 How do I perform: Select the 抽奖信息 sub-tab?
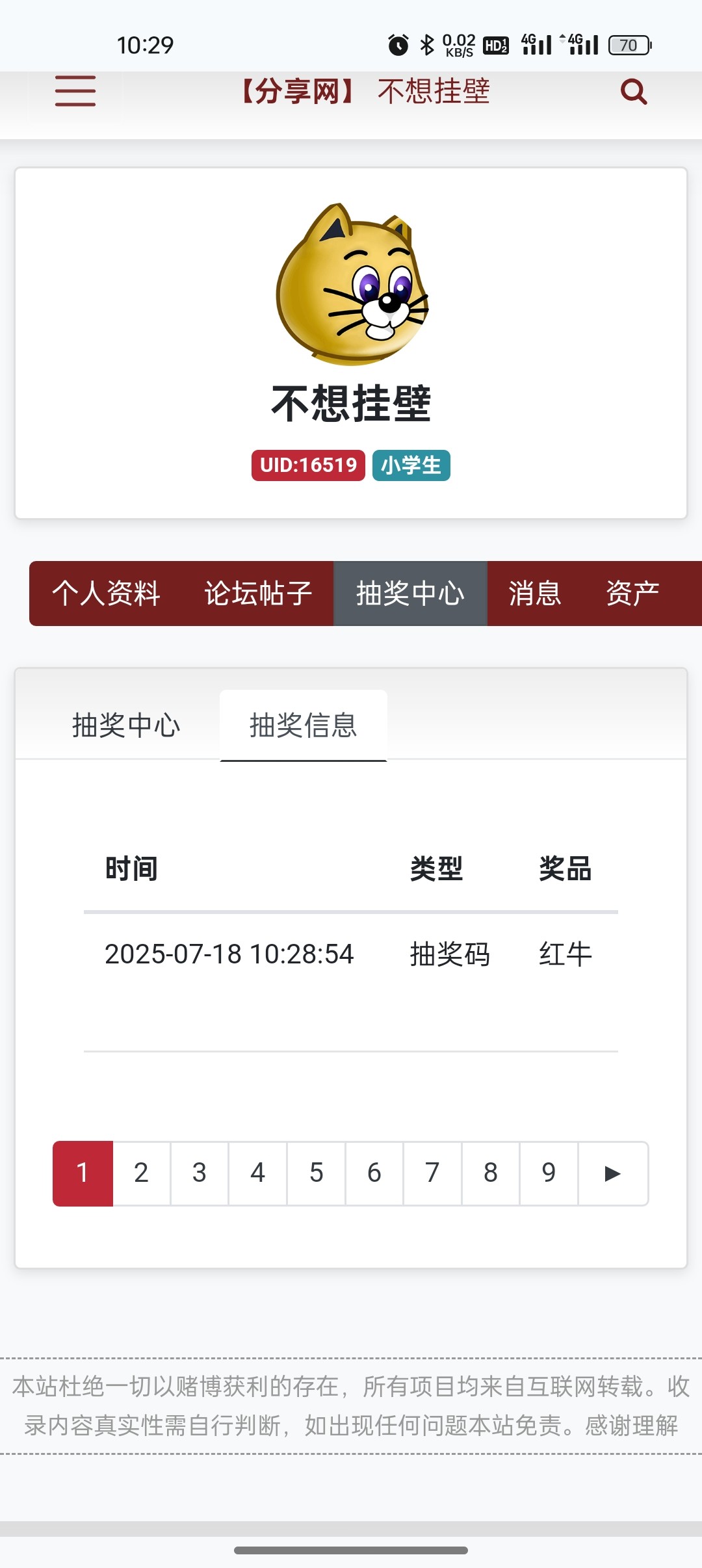coord(304,725)
